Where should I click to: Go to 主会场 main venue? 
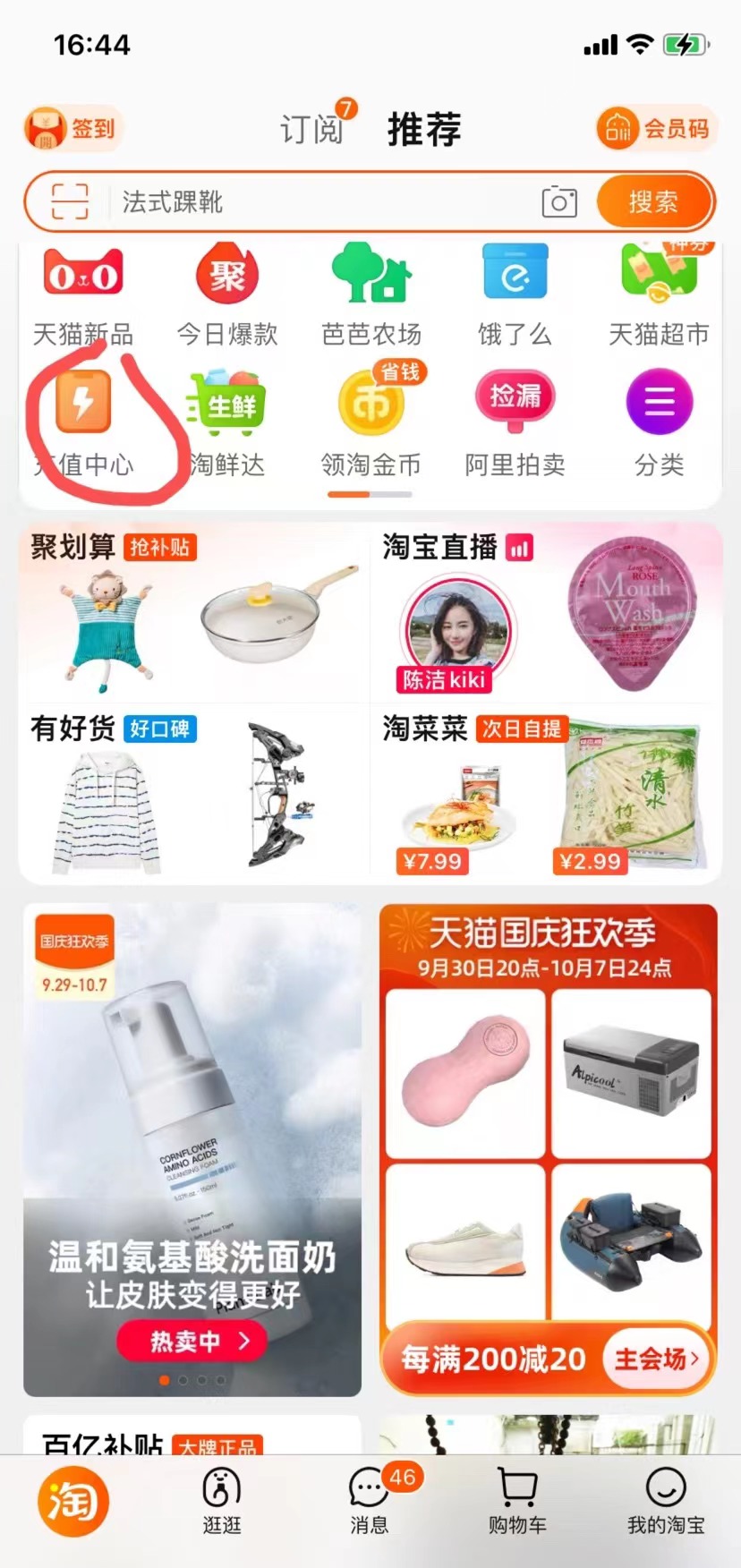point(658,1359)
